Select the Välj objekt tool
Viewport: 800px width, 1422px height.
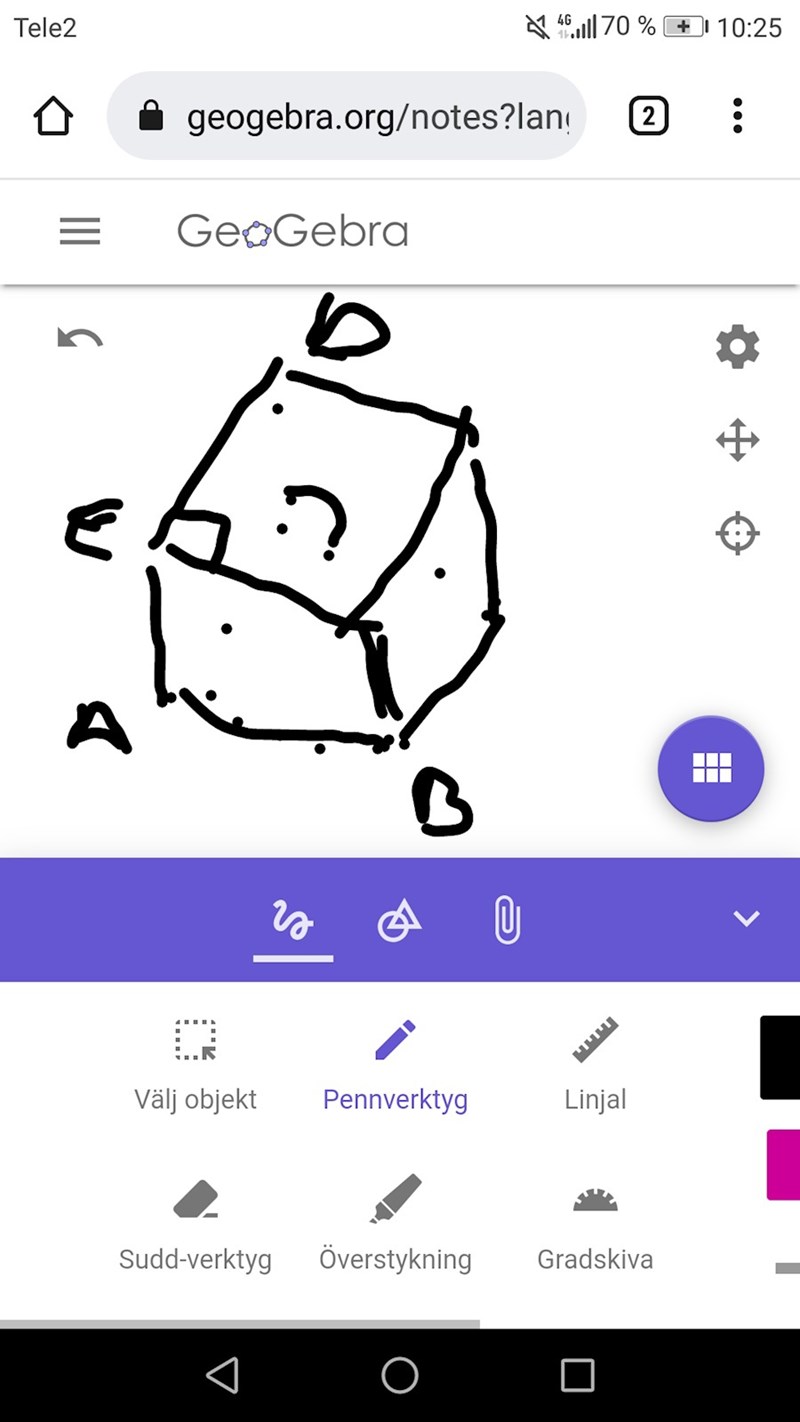pos(196,1064)
